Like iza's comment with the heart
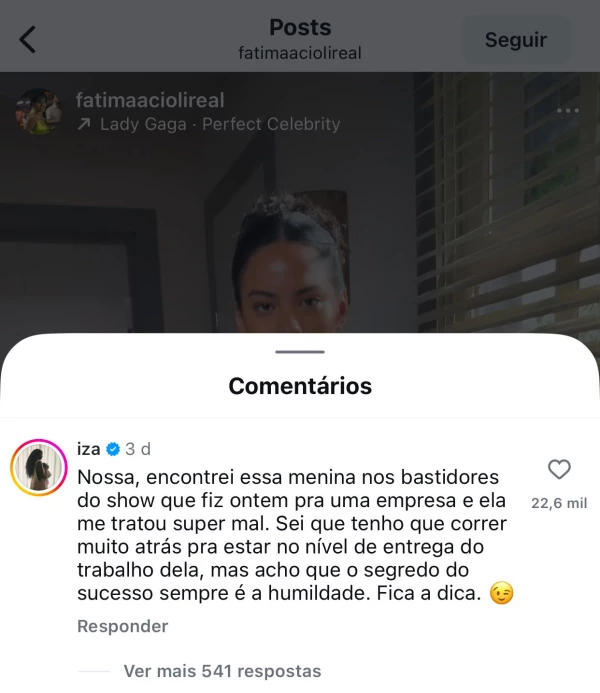Screen dimensions: 600x693 [560, 469]
